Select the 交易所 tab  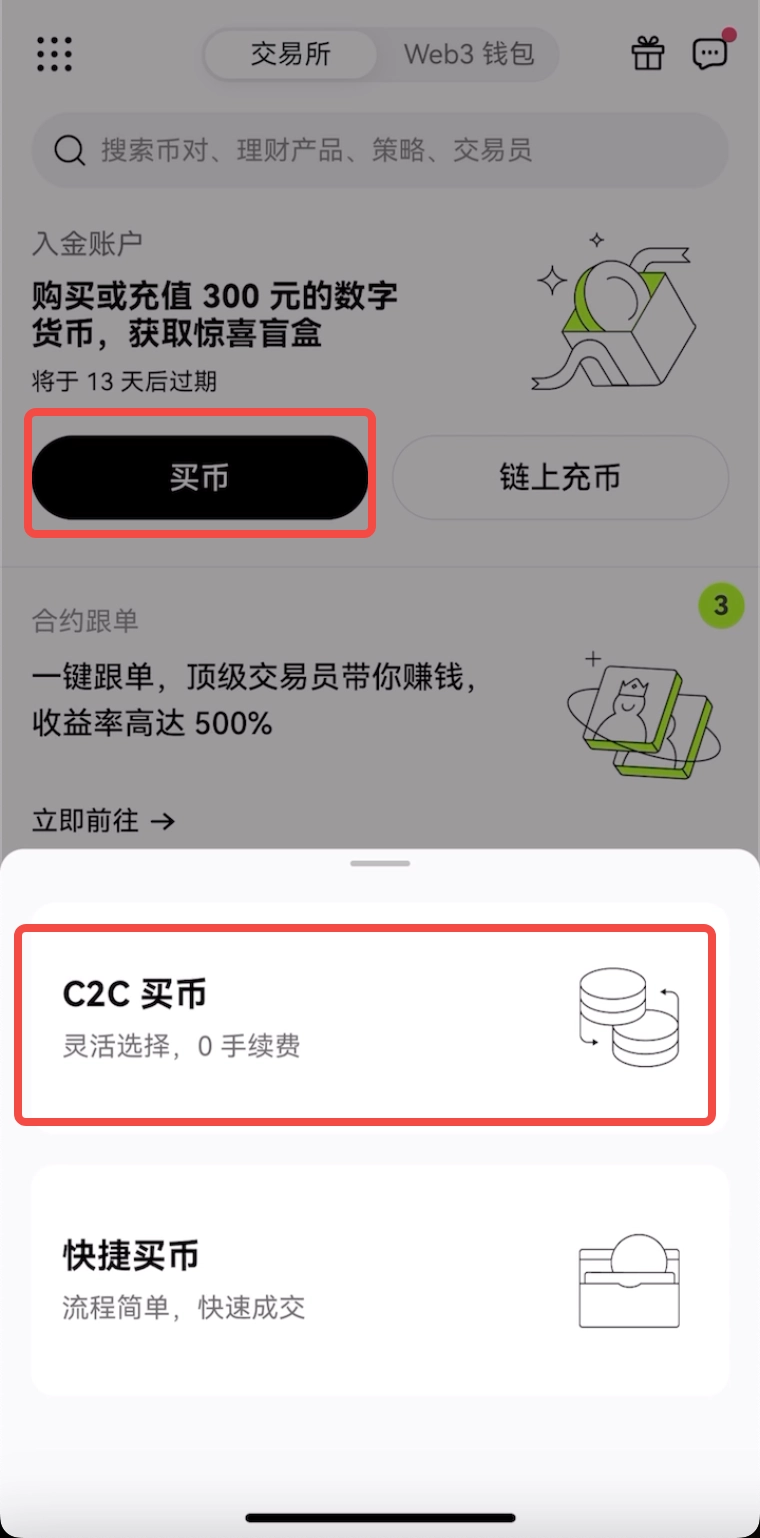(291, 54)
